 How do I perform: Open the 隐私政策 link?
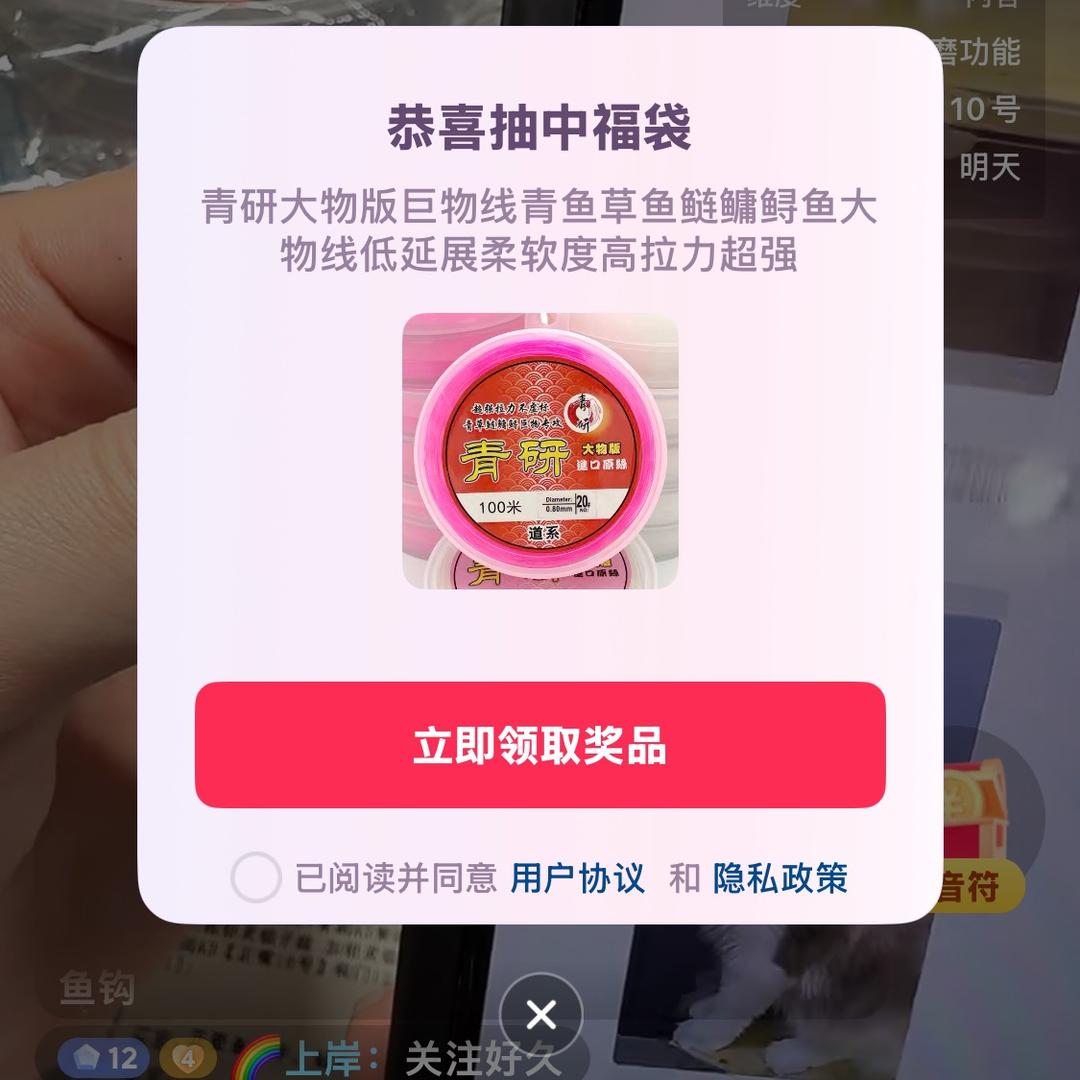[x=780, y=878]
